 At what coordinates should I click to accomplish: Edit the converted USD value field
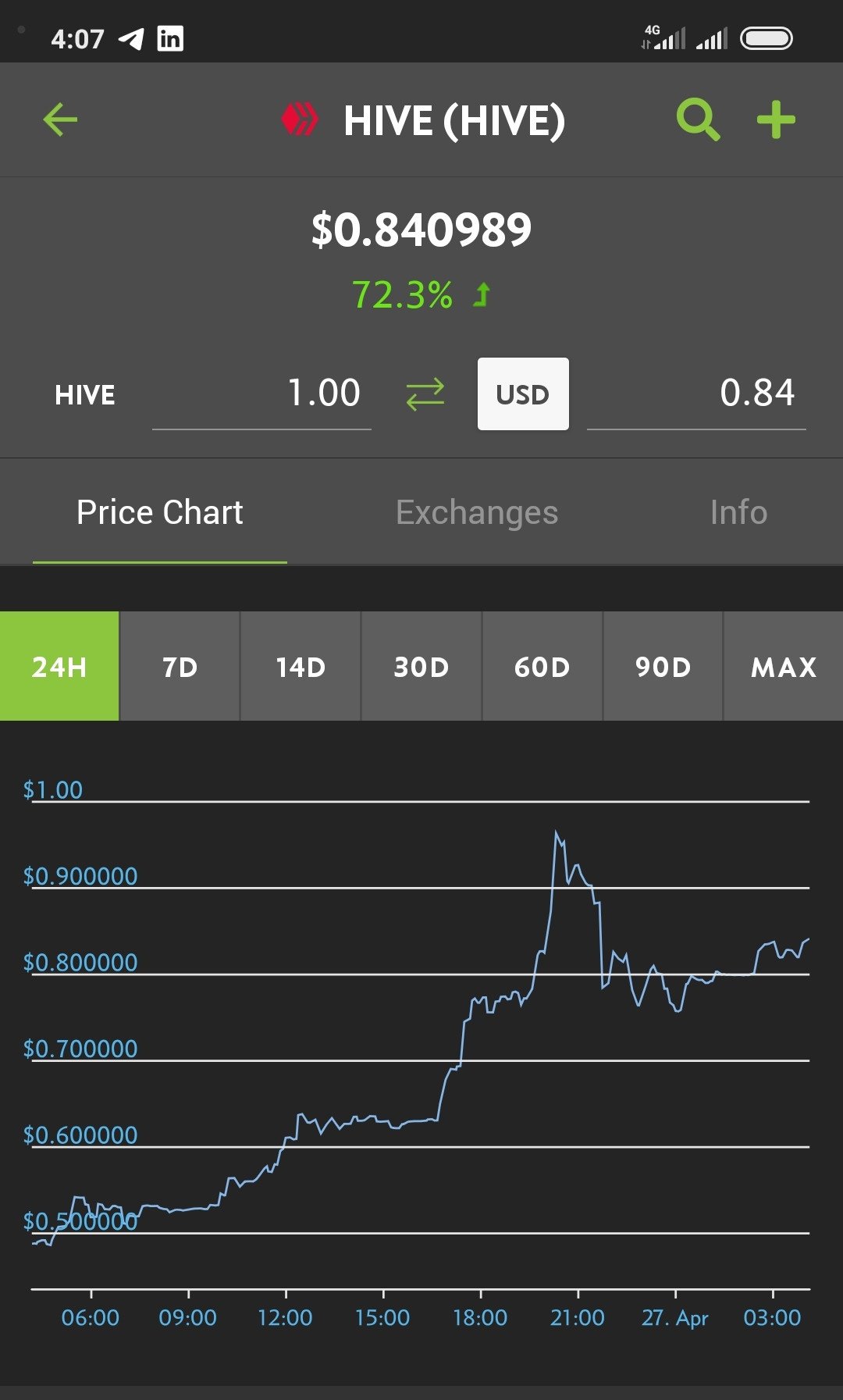tap(696, 393)
